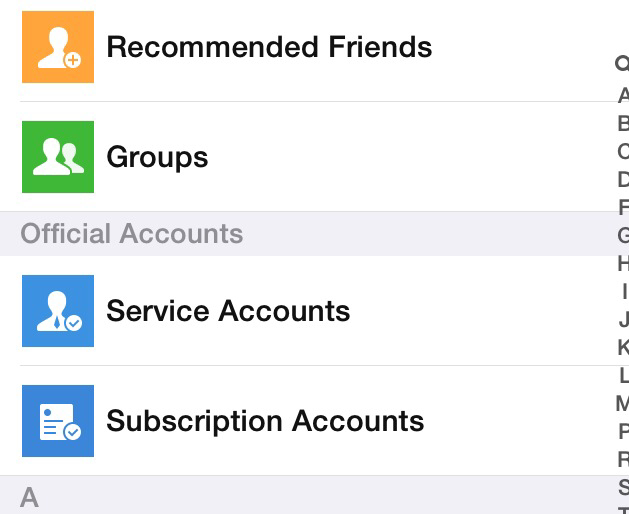The height and width of the screenshot is (514, 629).
Task: Jump to letter I in the index
Action: [624, 292]
